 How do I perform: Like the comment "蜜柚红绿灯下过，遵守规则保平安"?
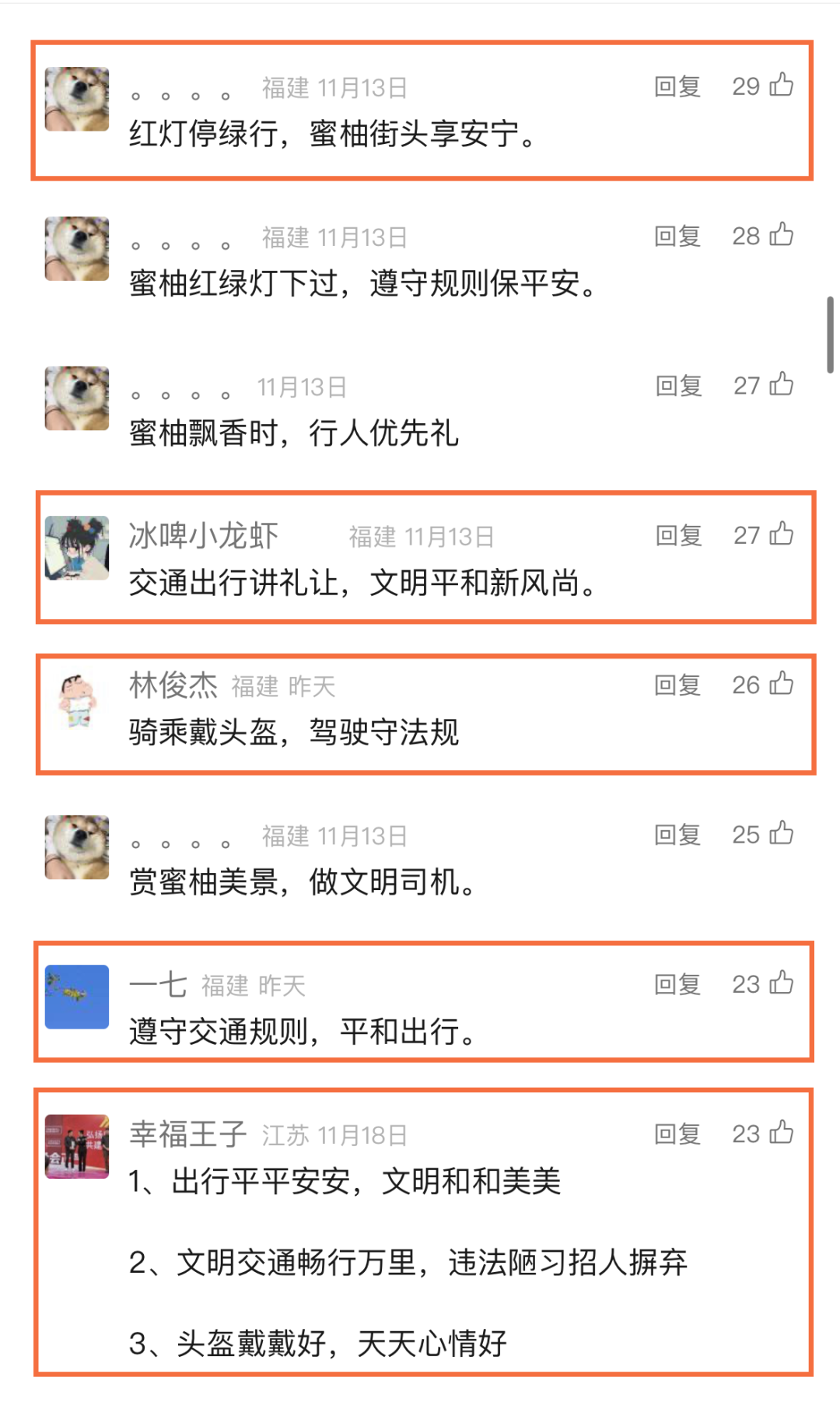click(781, 234)
